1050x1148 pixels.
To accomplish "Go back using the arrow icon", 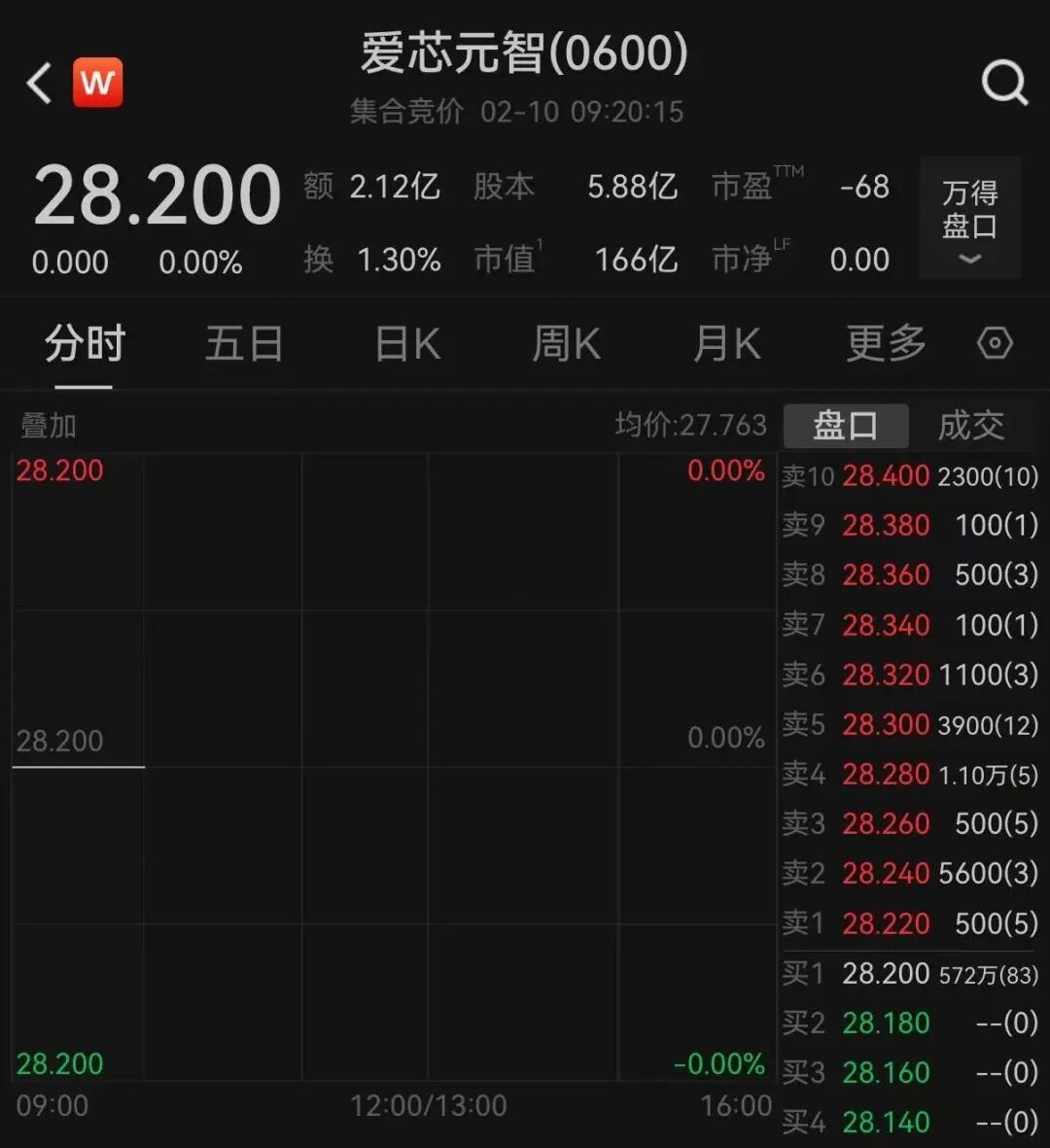I will pyautogui.click(x=39, y=84).
